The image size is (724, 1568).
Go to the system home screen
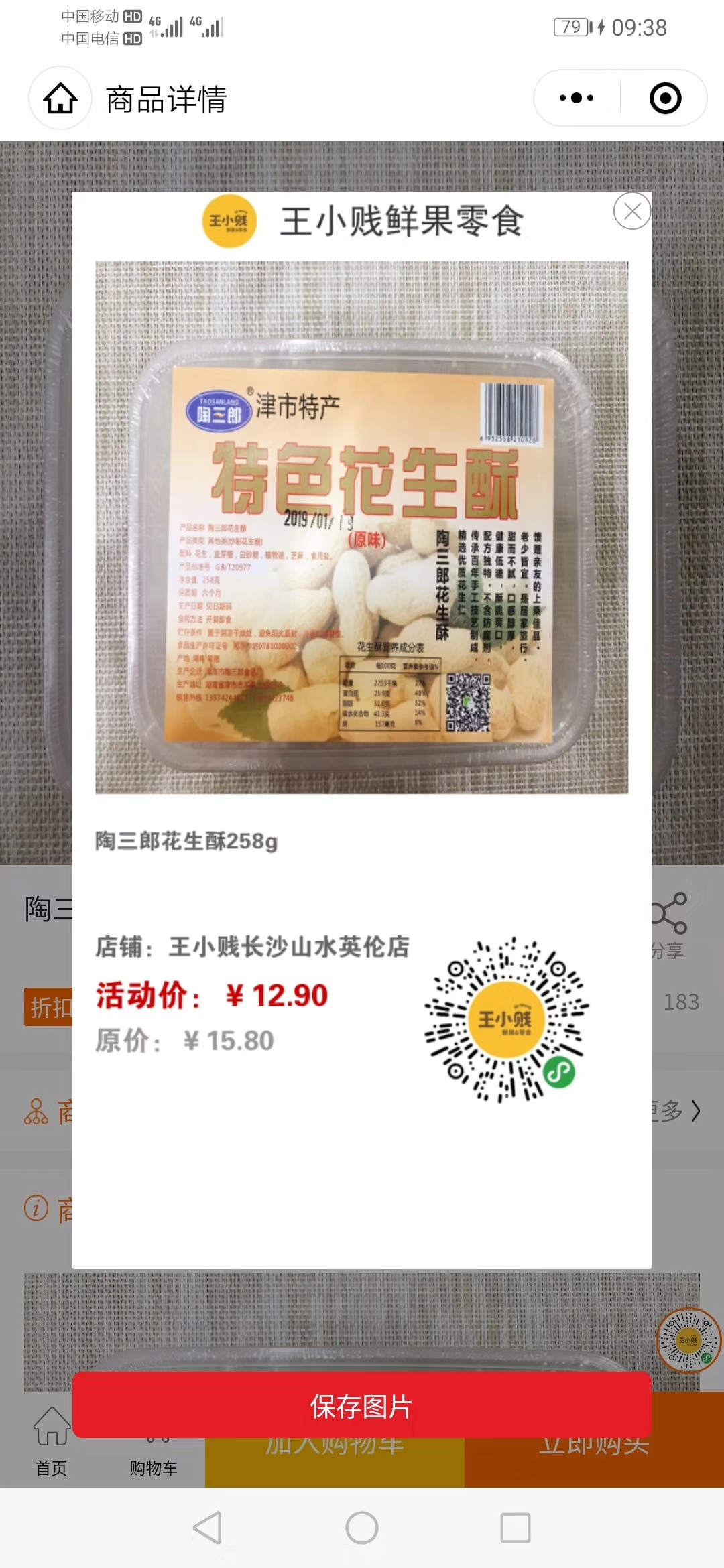362,1528
